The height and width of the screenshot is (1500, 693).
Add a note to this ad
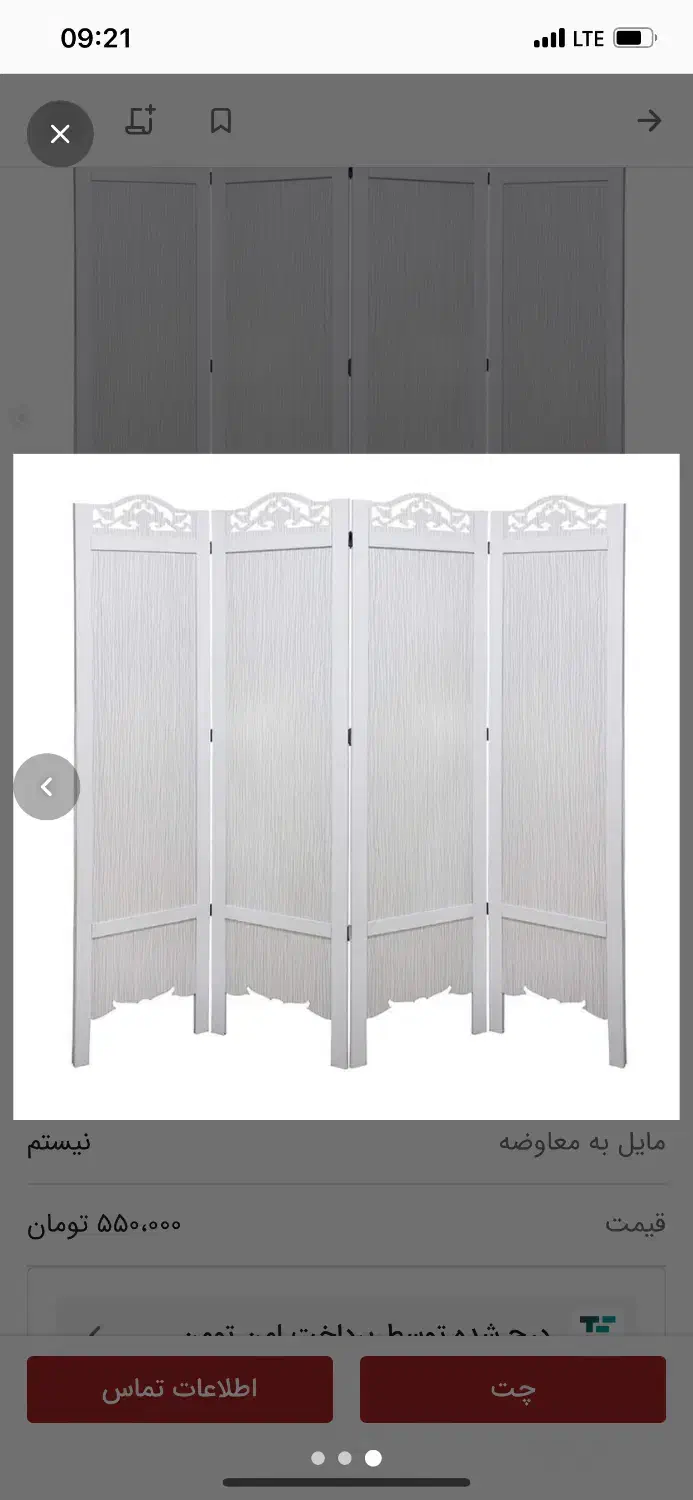(x=141, y=121)
